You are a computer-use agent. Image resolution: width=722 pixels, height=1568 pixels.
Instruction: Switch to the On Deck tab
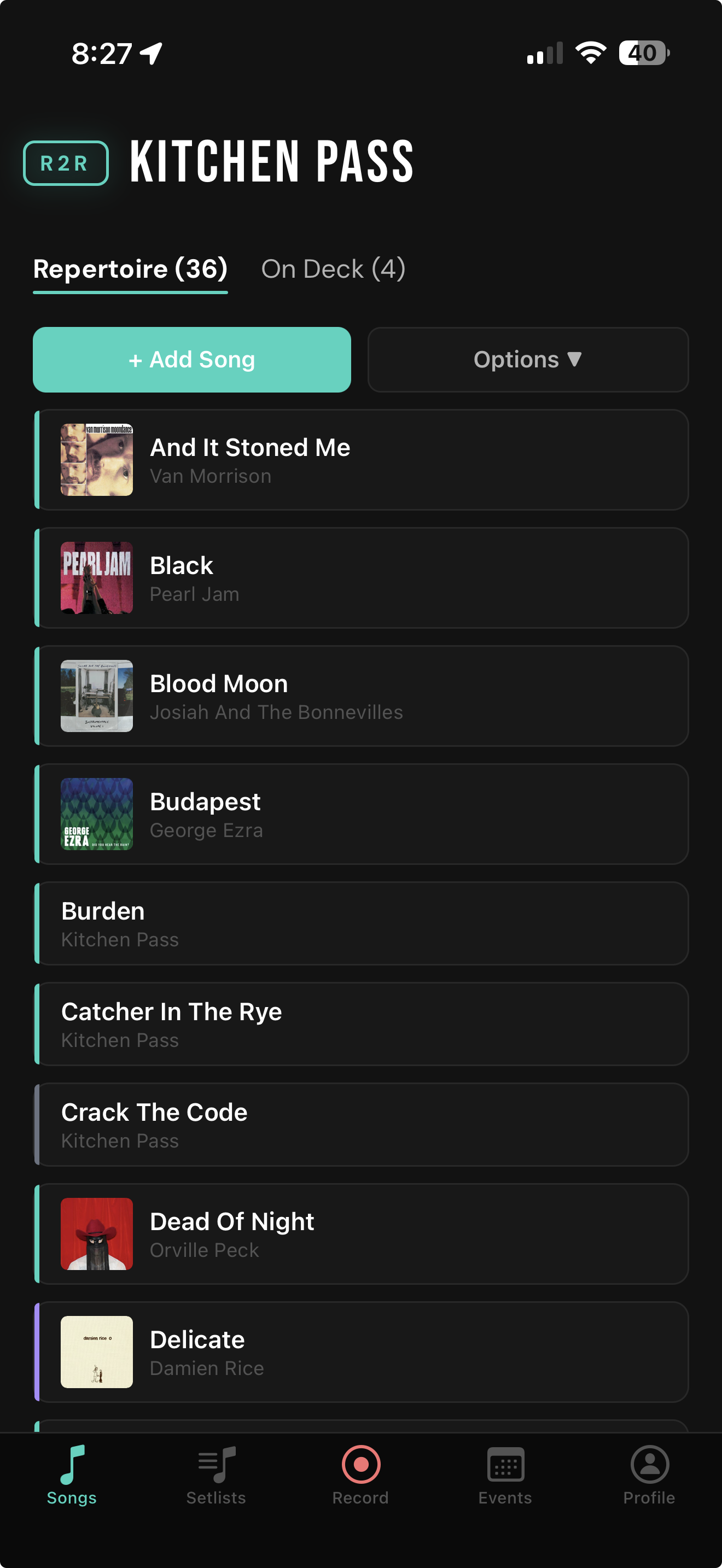[x=334, y=268]
